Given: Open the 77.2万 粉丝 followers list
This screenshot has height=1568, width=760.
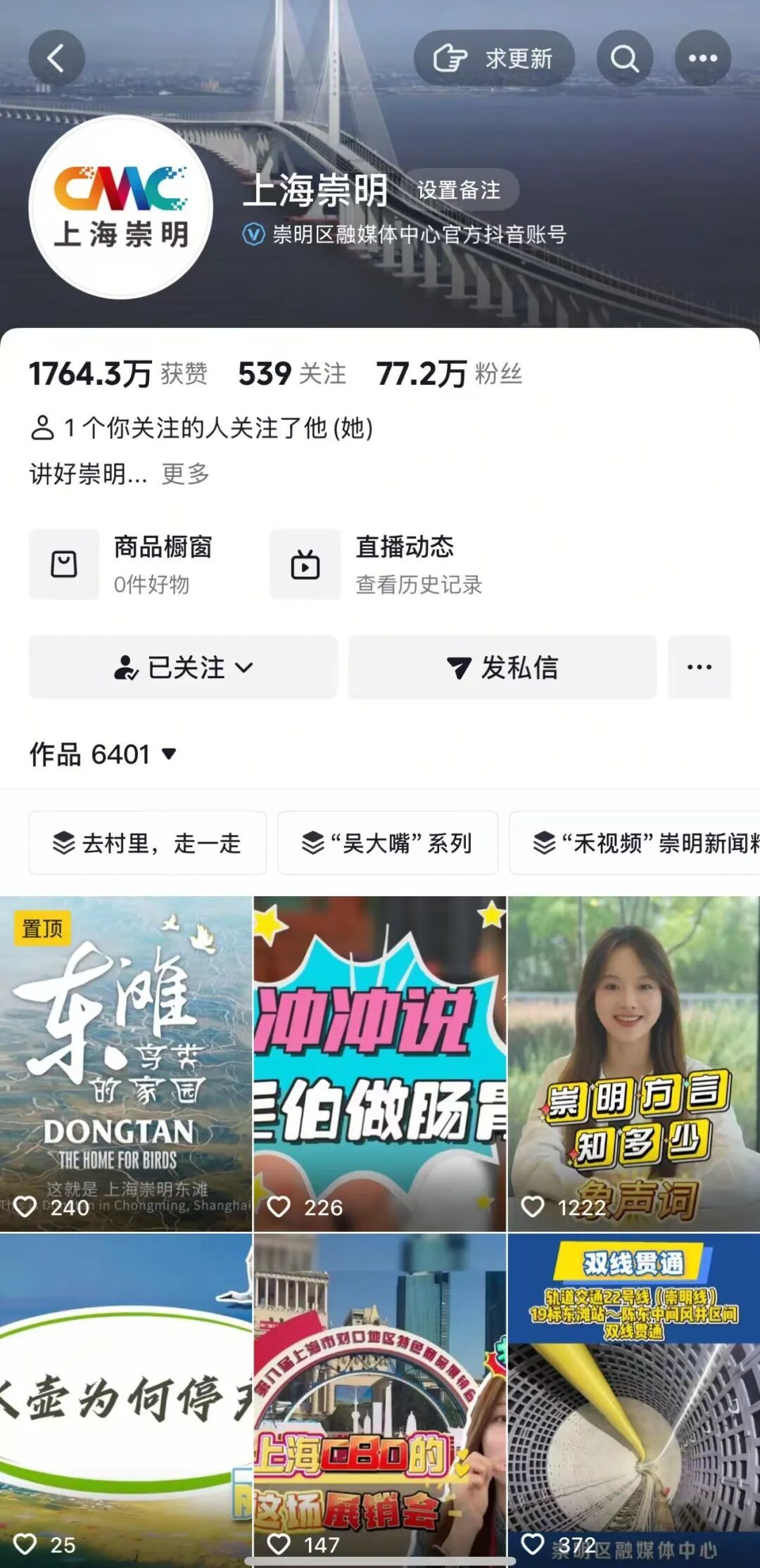Looking at the screenshot, I should tap(449, 374).
